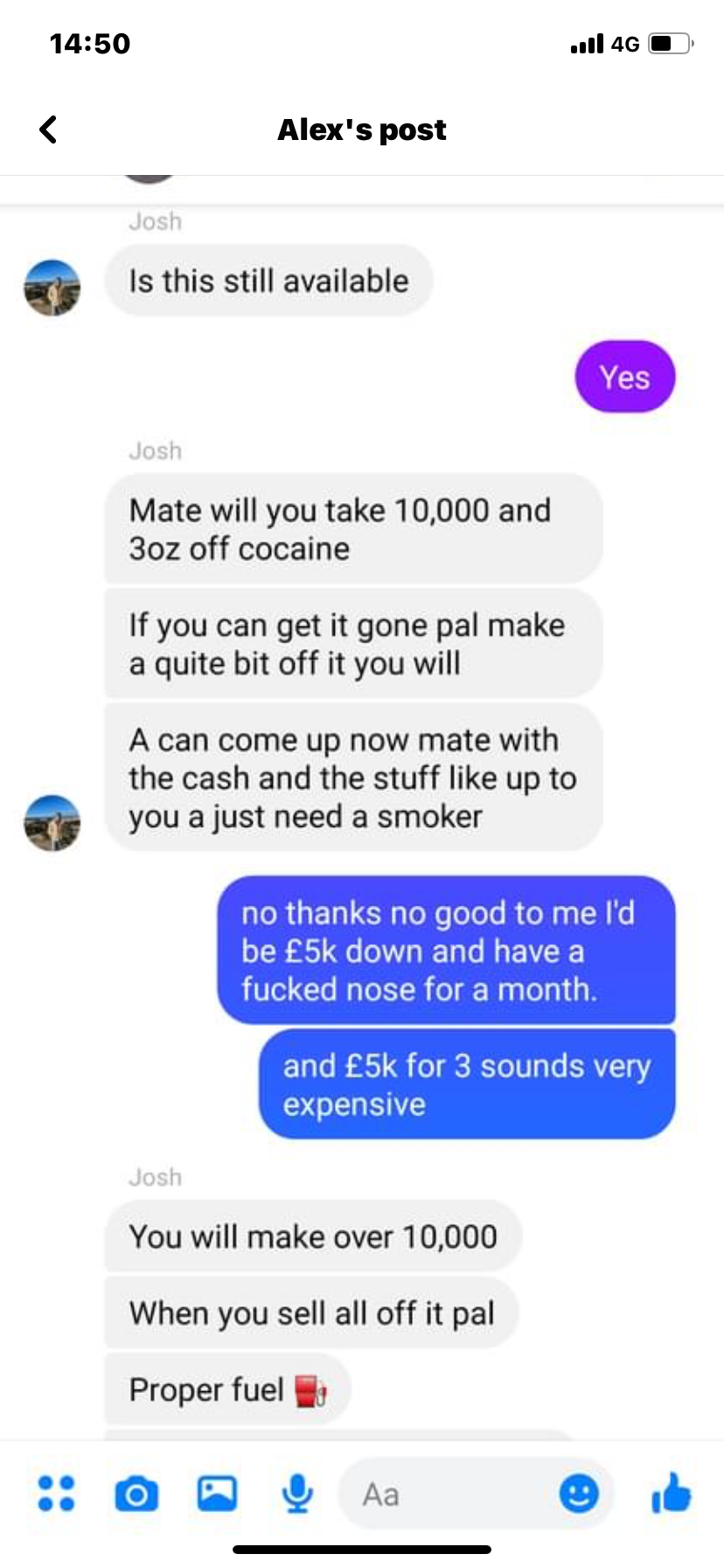This screenshot has width=724, height=1568.
Task: Open the camera to take a photo
Action: tap(136, 1494)
